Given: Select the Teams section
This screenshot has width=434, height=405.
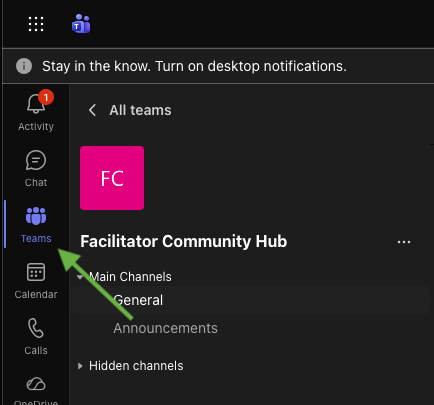Looking at the screenshot, I should click(36, 224).
